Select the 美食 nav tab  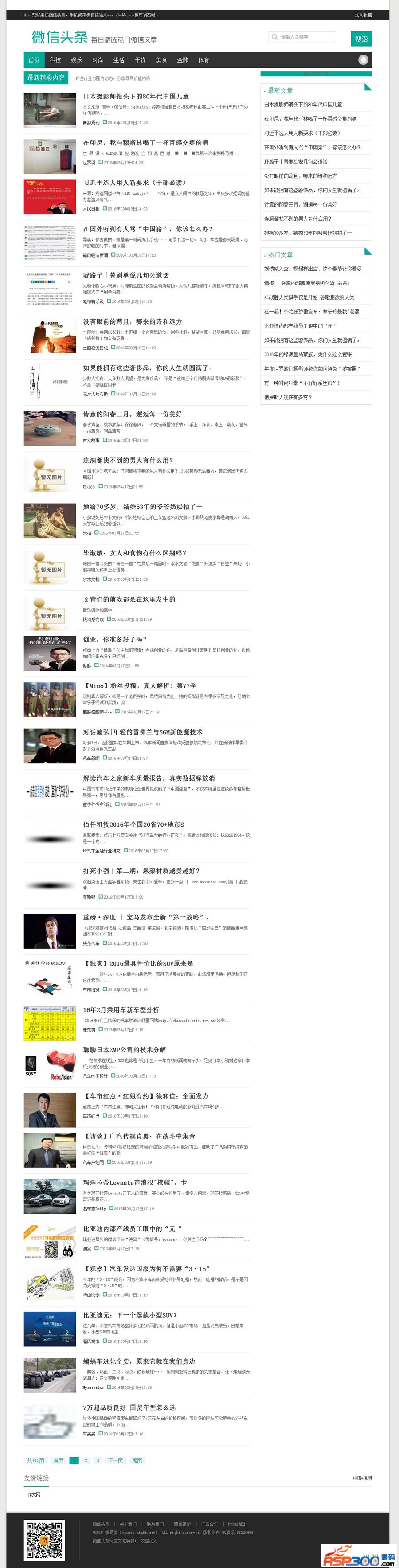[x=161, y=60]
